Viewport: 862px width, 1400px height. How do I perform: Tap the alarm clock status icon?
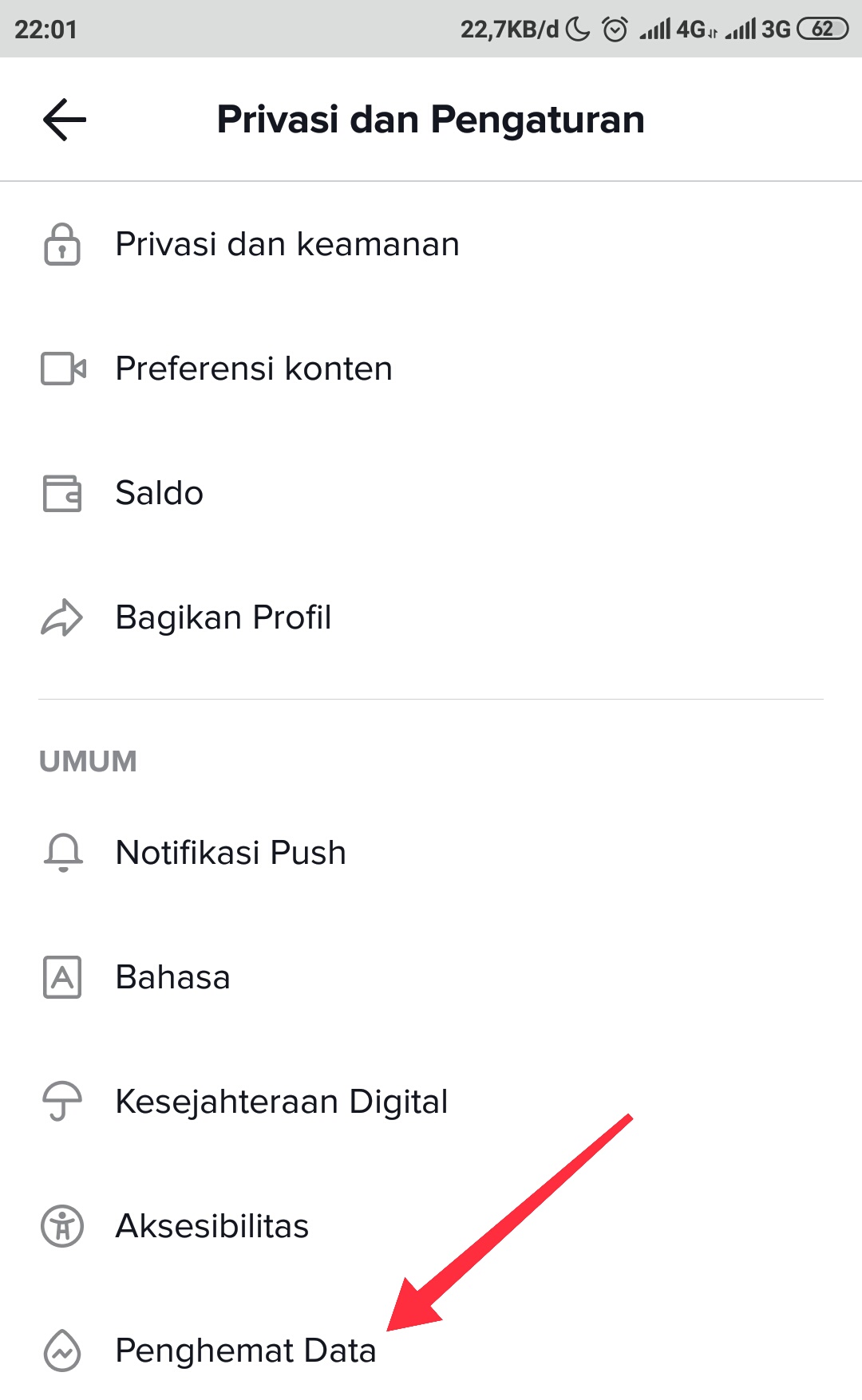coord(614,29)
